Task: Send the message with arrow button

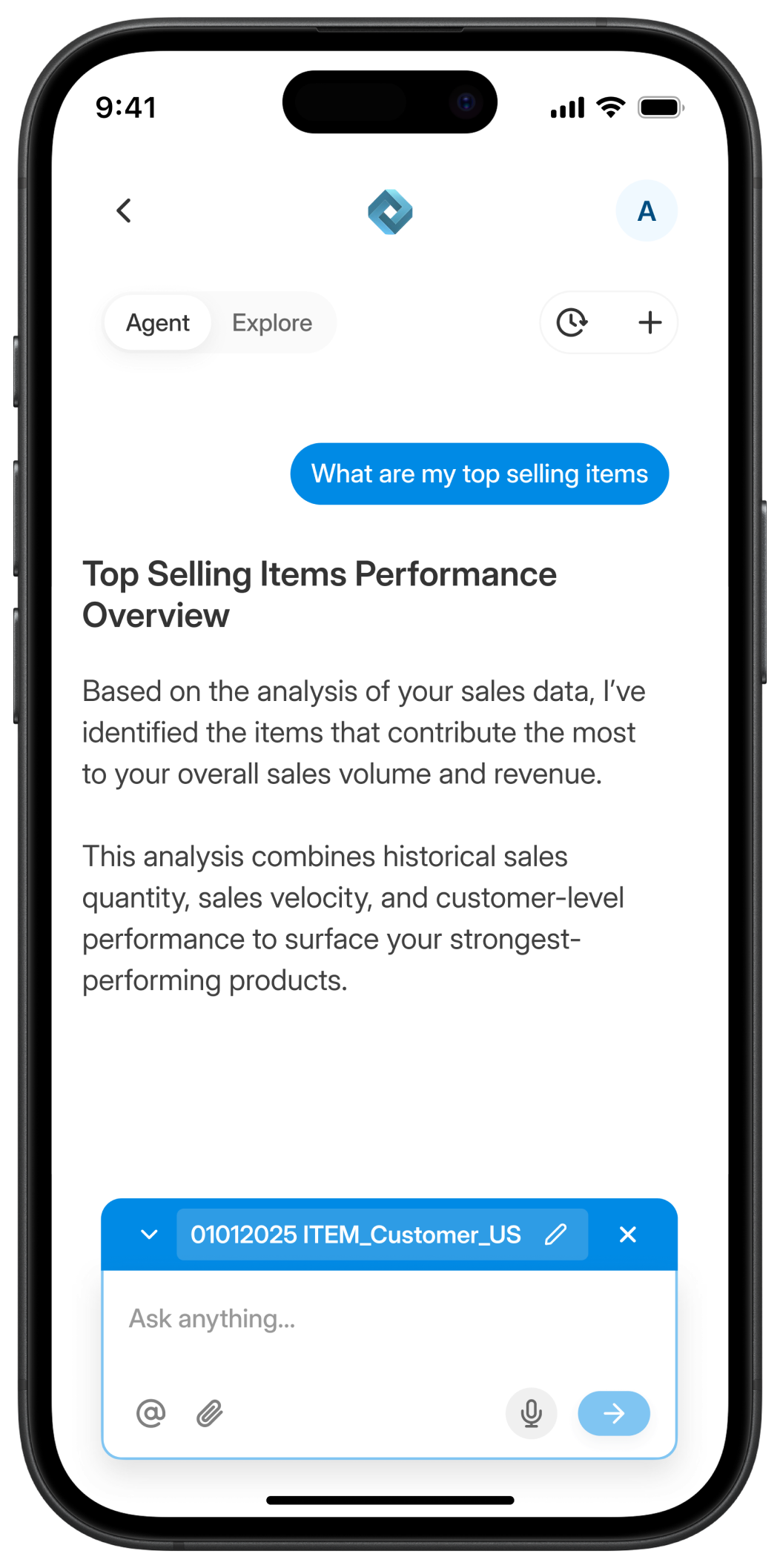Action: click(613, 1414)
